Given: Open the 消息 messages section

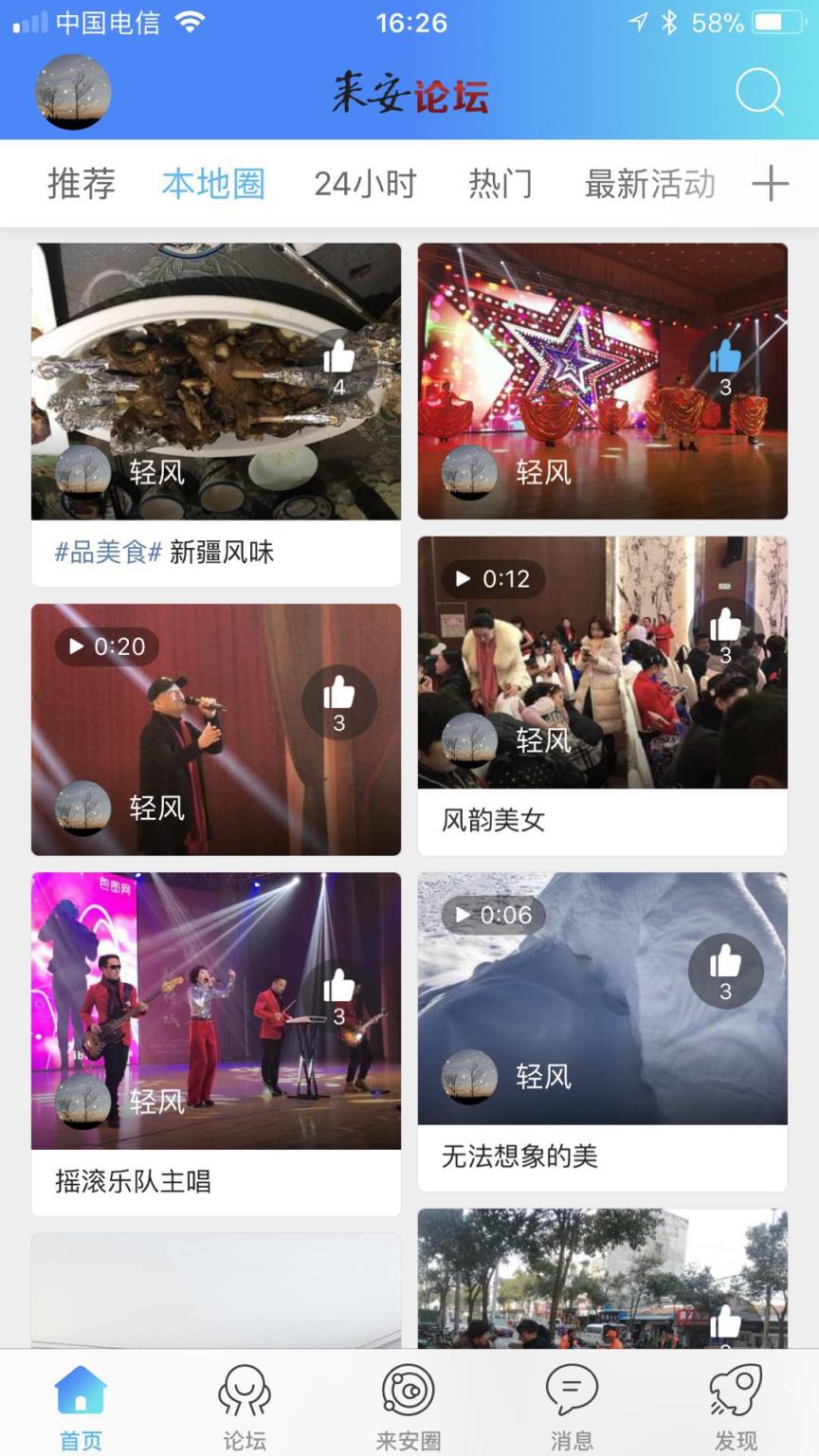Looking at the screenshot, I should pos(571,1403).
